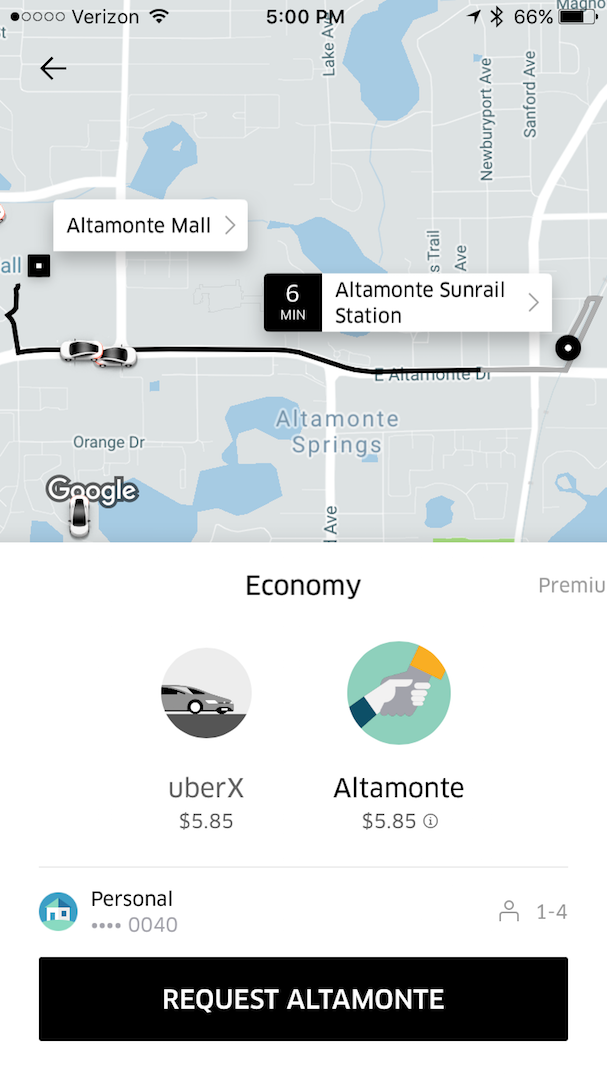Adjust the 1-4 passenger count

click(534, 911)
